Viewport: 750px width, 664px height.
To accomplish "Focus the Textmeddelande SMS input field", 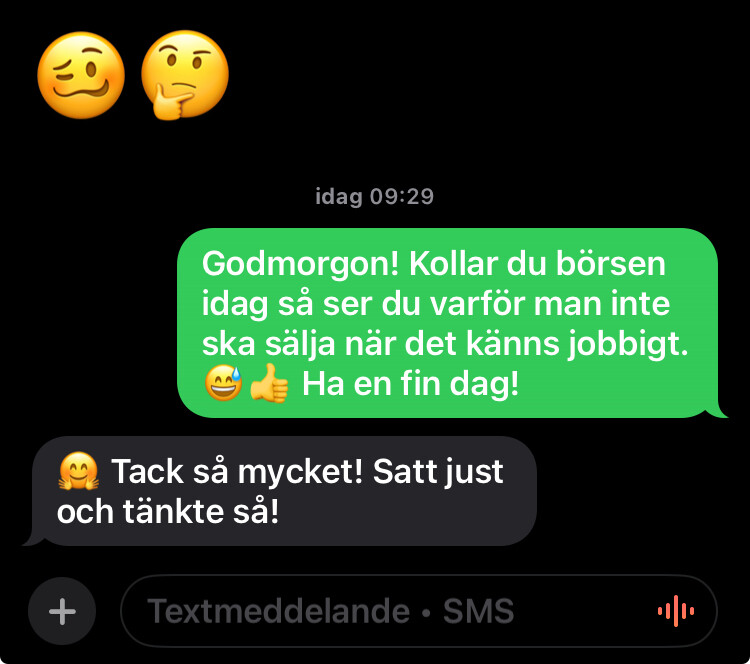I will tap(380, 611).
